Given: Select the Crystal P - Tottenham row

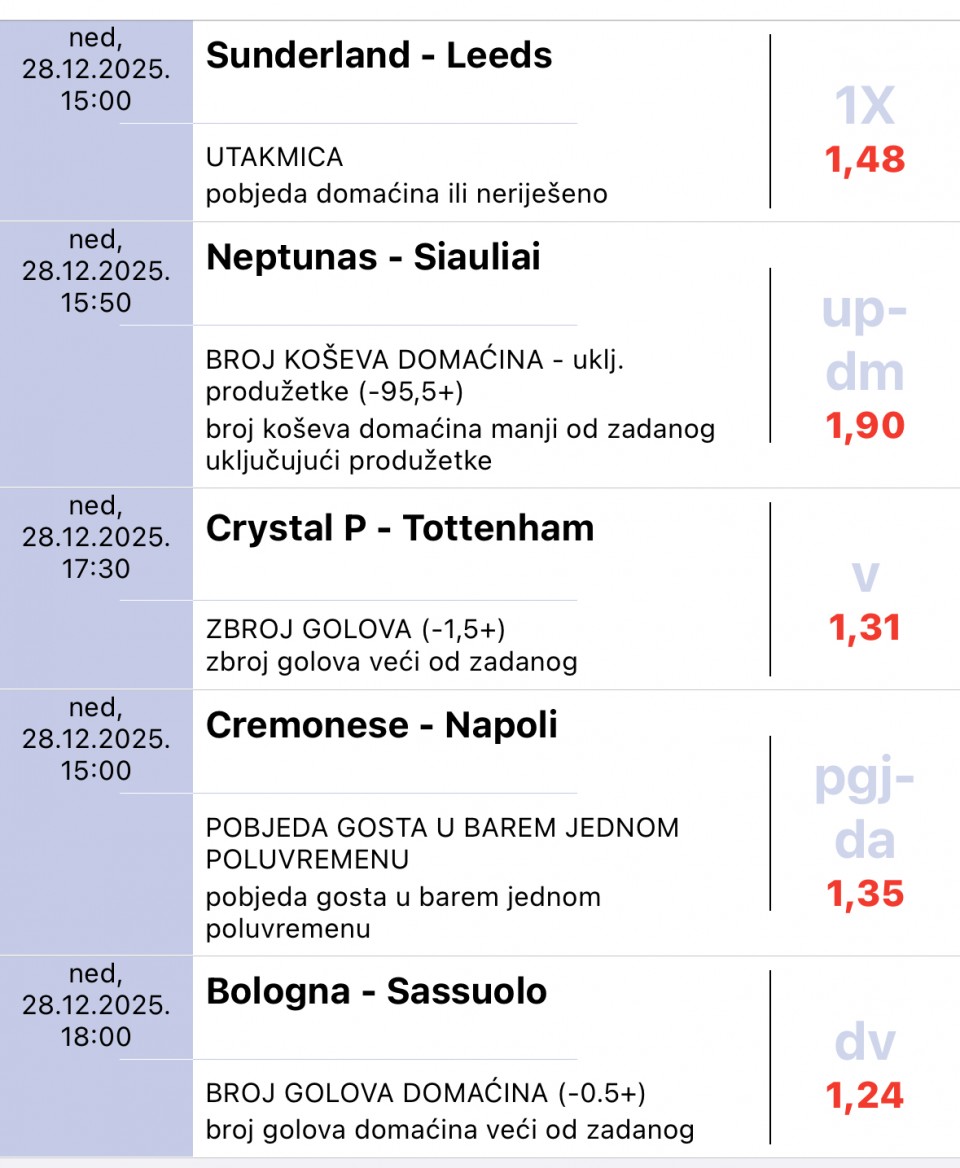Looking at the screenshot, I should [x=400, y=529].
